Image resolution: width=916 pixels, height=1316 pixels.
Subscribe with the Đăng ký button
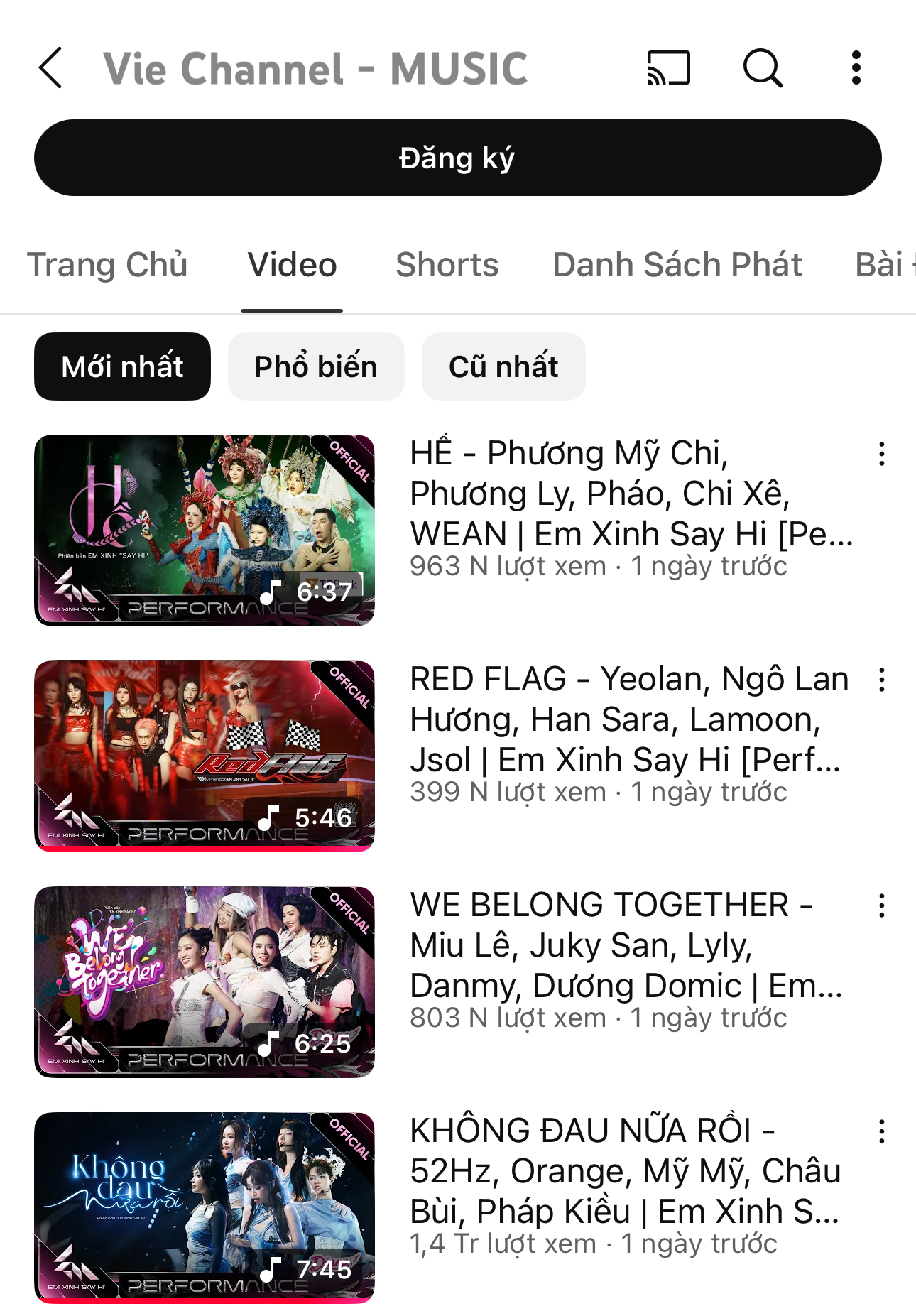pyautogui.click(x=458, y=158)
